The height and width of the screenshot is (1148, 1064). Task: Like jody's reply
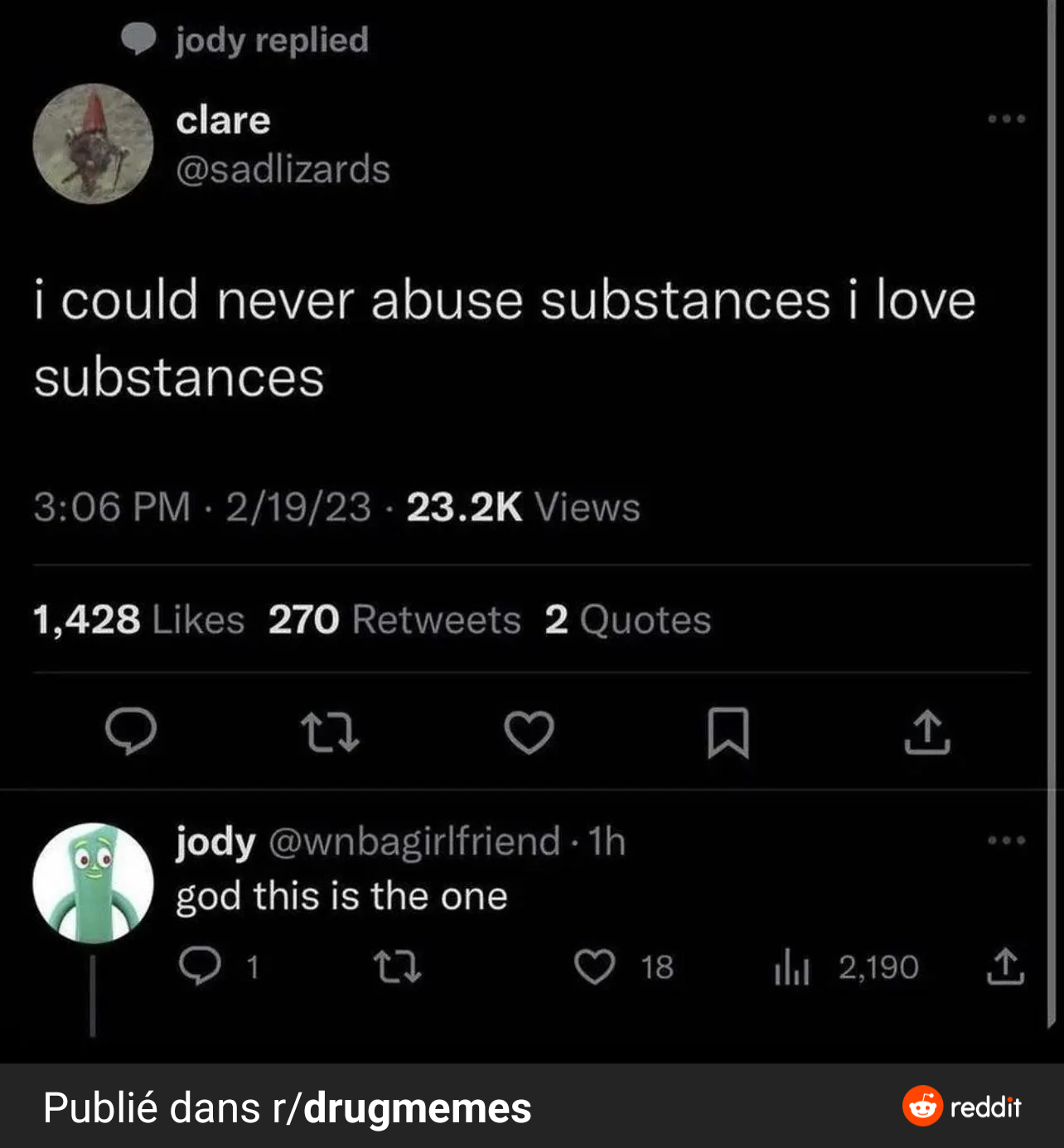[x=594, y=967]
